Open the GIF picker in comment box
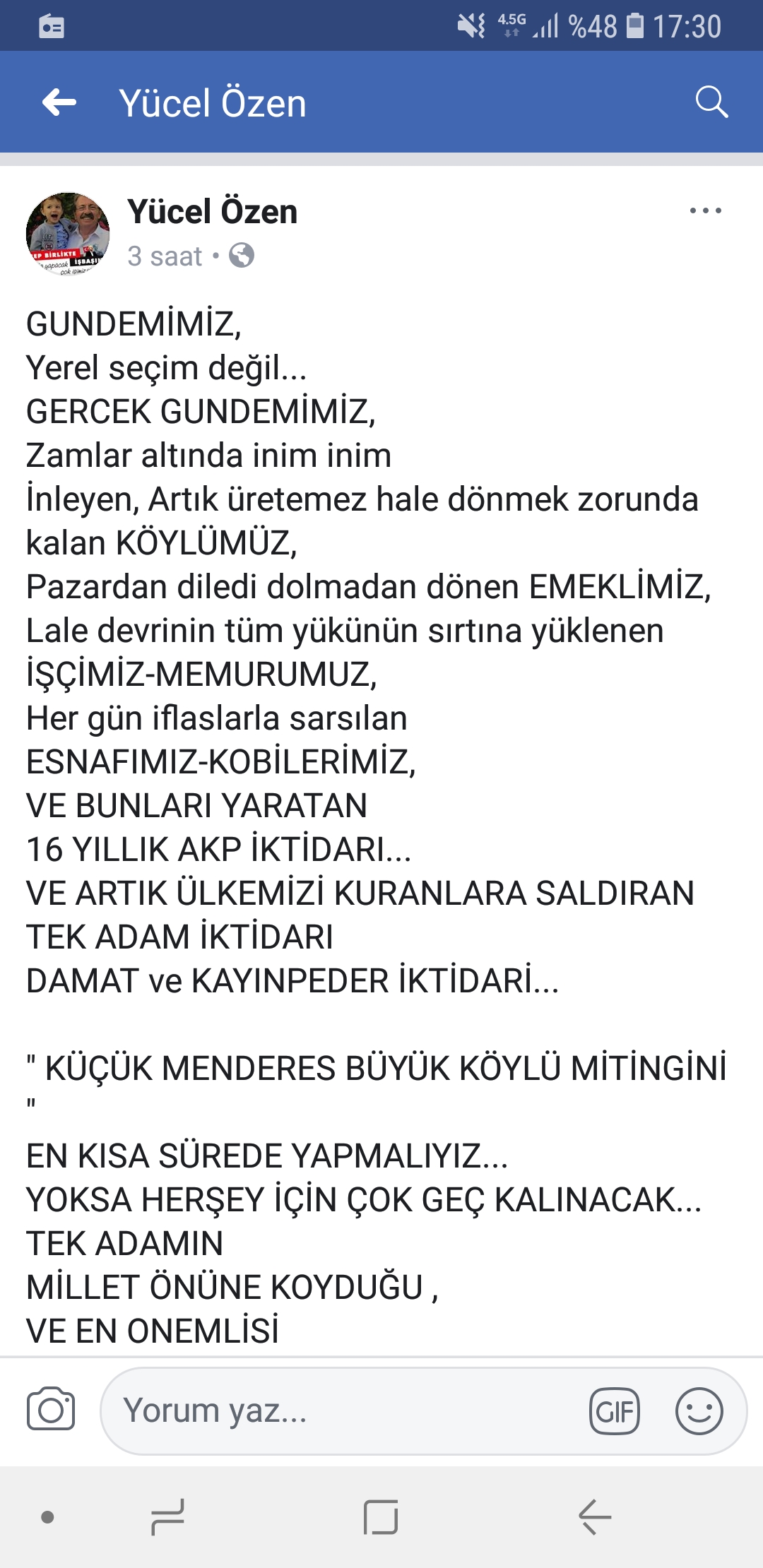This screenshot has width=763, height=1568. point(615,1411)
